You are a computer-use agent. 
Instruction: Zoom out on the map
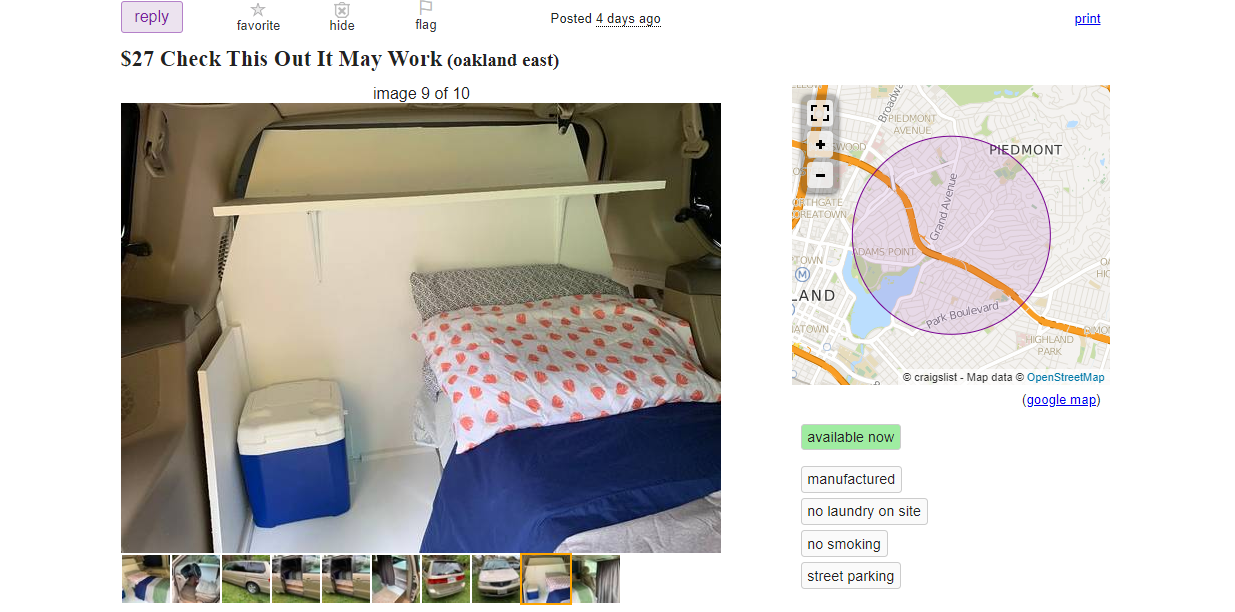[x=820, y=175]
